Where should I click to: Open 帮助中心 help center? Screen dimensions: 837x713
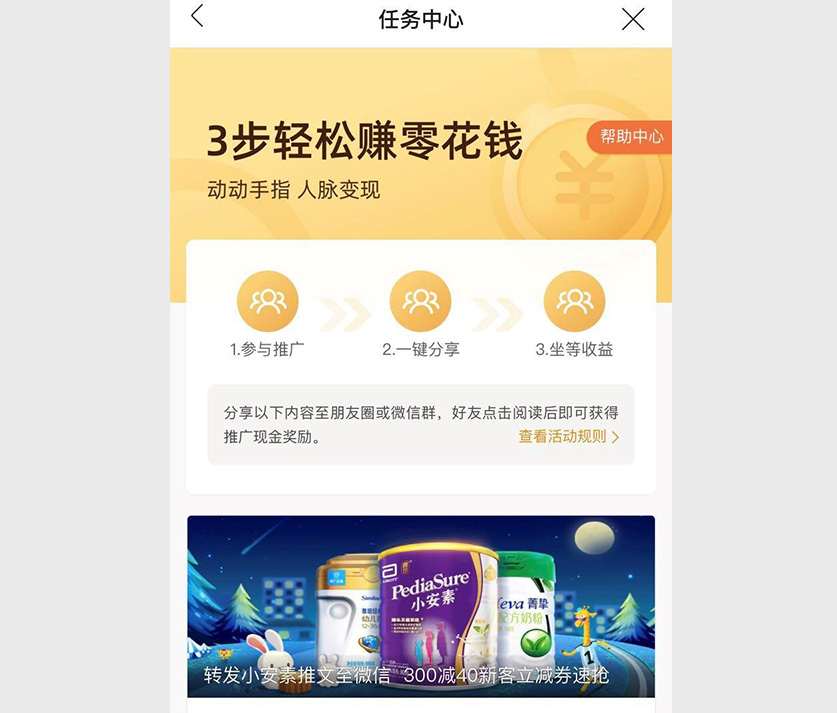point(630,137)
